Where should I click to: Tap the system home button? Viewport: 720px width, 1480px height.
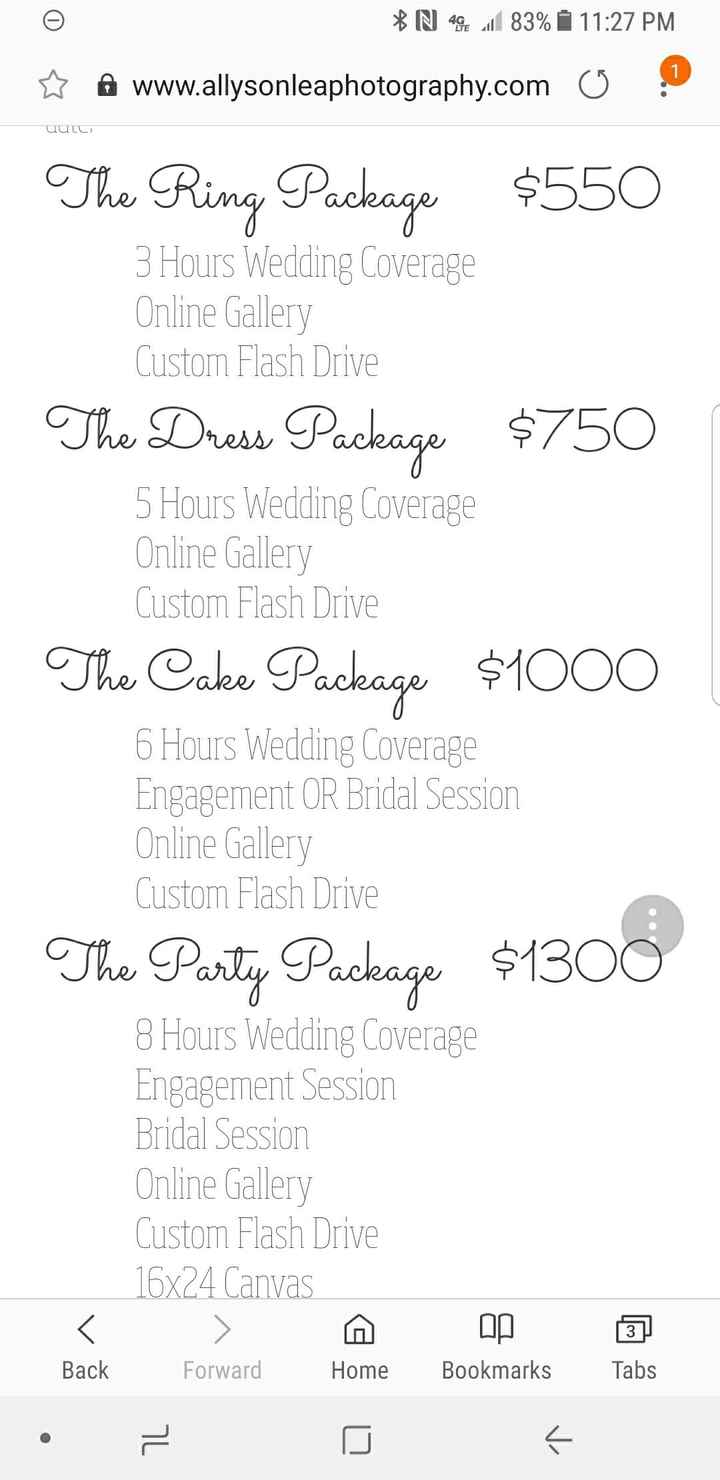pos(357,1440)
